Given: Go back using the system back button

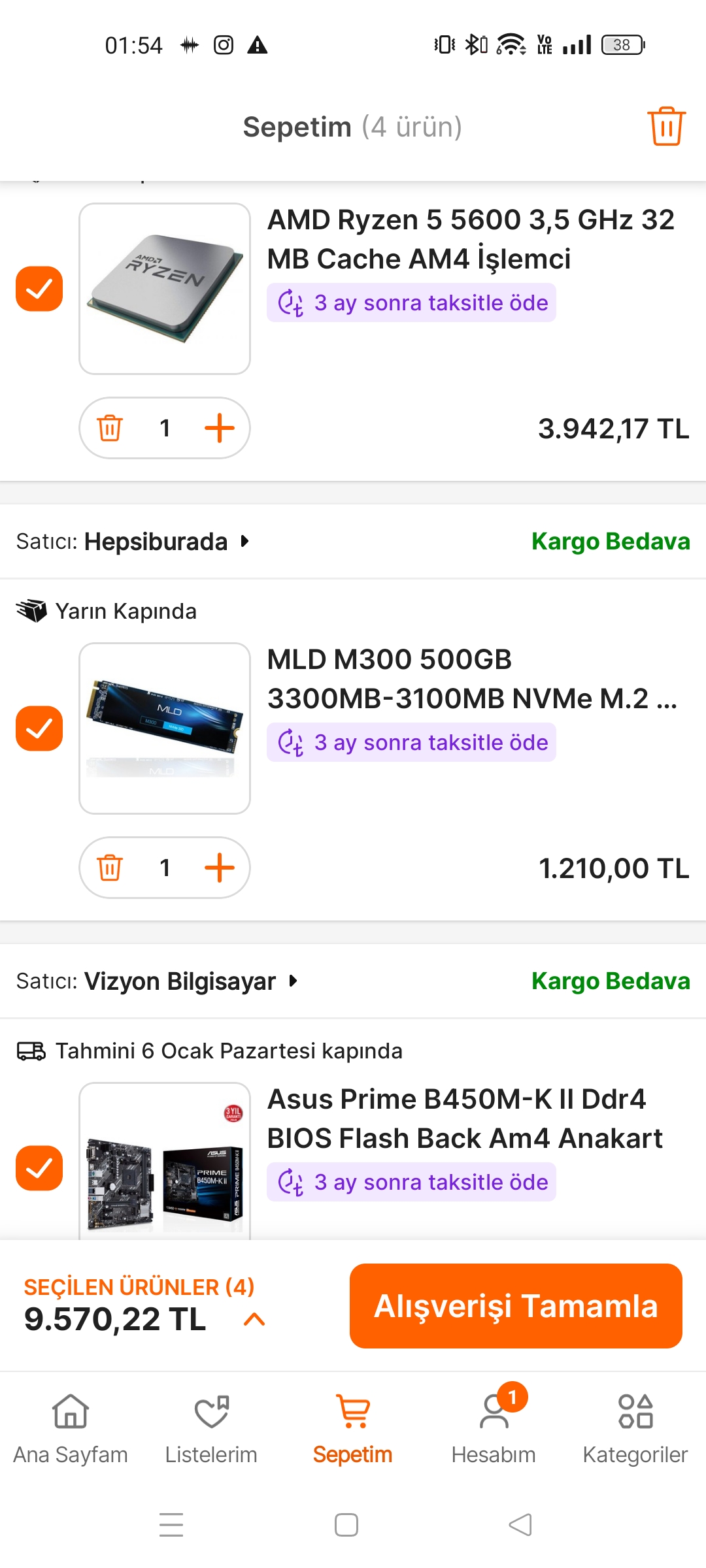Looking at the screenshot, I should (x=520, y=1525).
